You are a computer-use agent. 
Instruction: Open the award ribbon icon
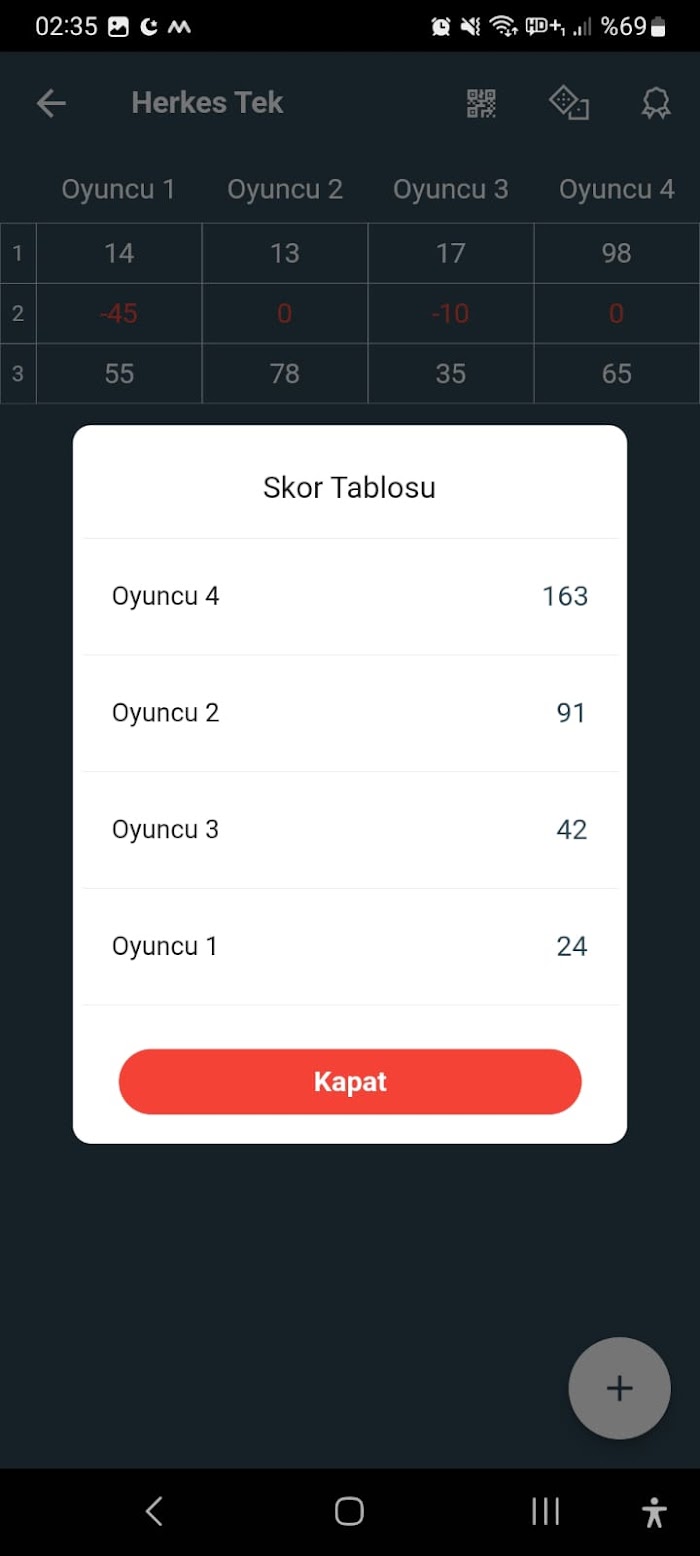655,104
